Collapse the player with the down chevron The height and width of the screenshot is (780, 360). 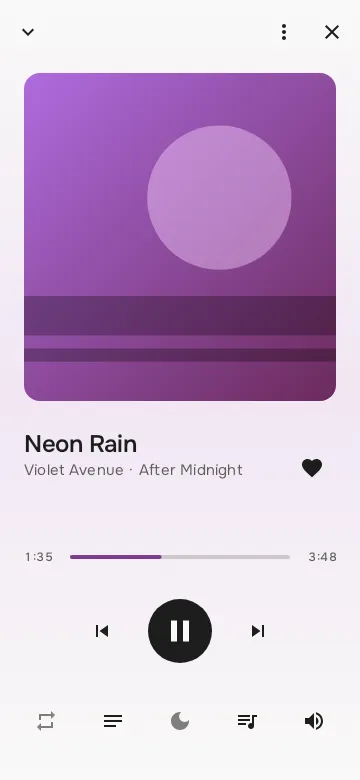pos(28,32)
